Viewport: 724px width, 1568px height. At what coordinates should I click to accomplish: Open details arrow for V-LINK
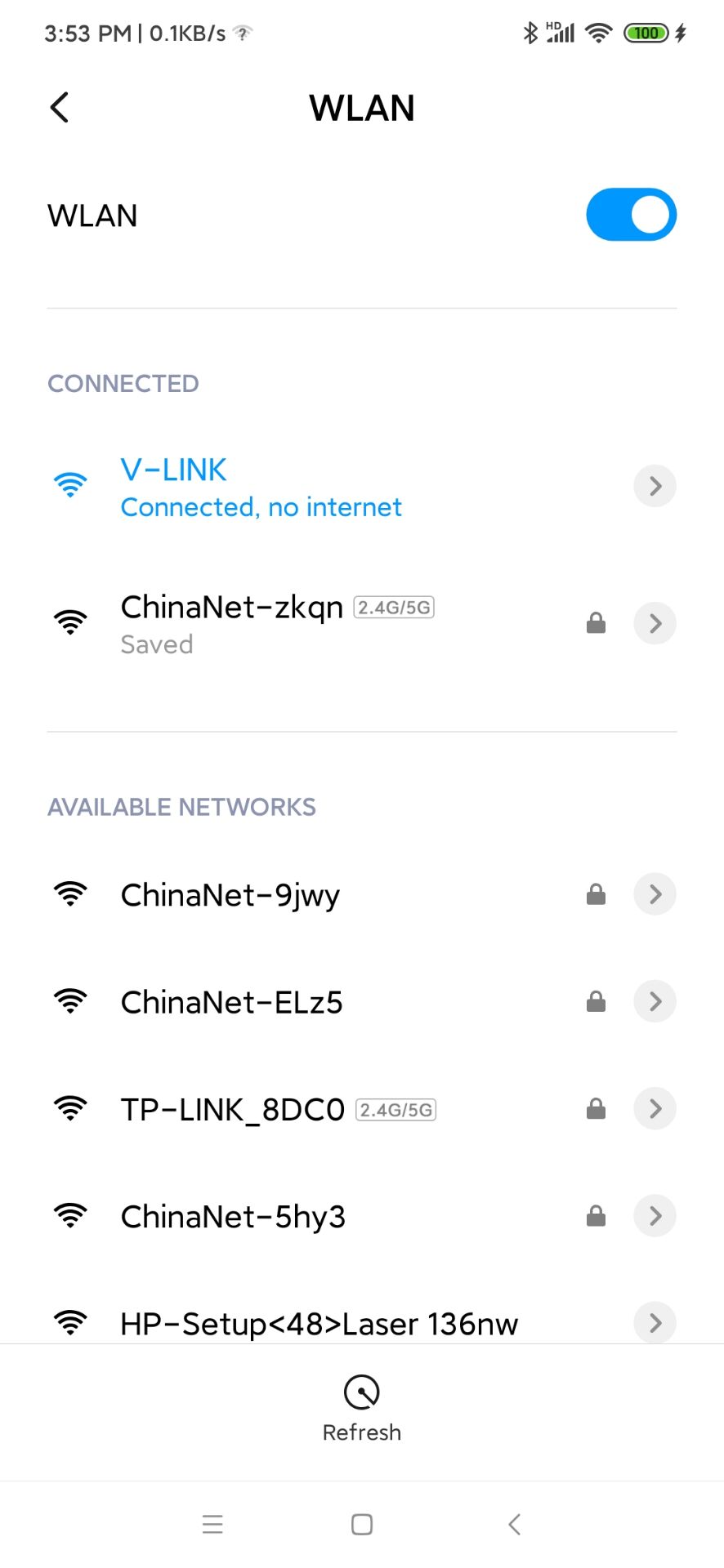(655, 487)
